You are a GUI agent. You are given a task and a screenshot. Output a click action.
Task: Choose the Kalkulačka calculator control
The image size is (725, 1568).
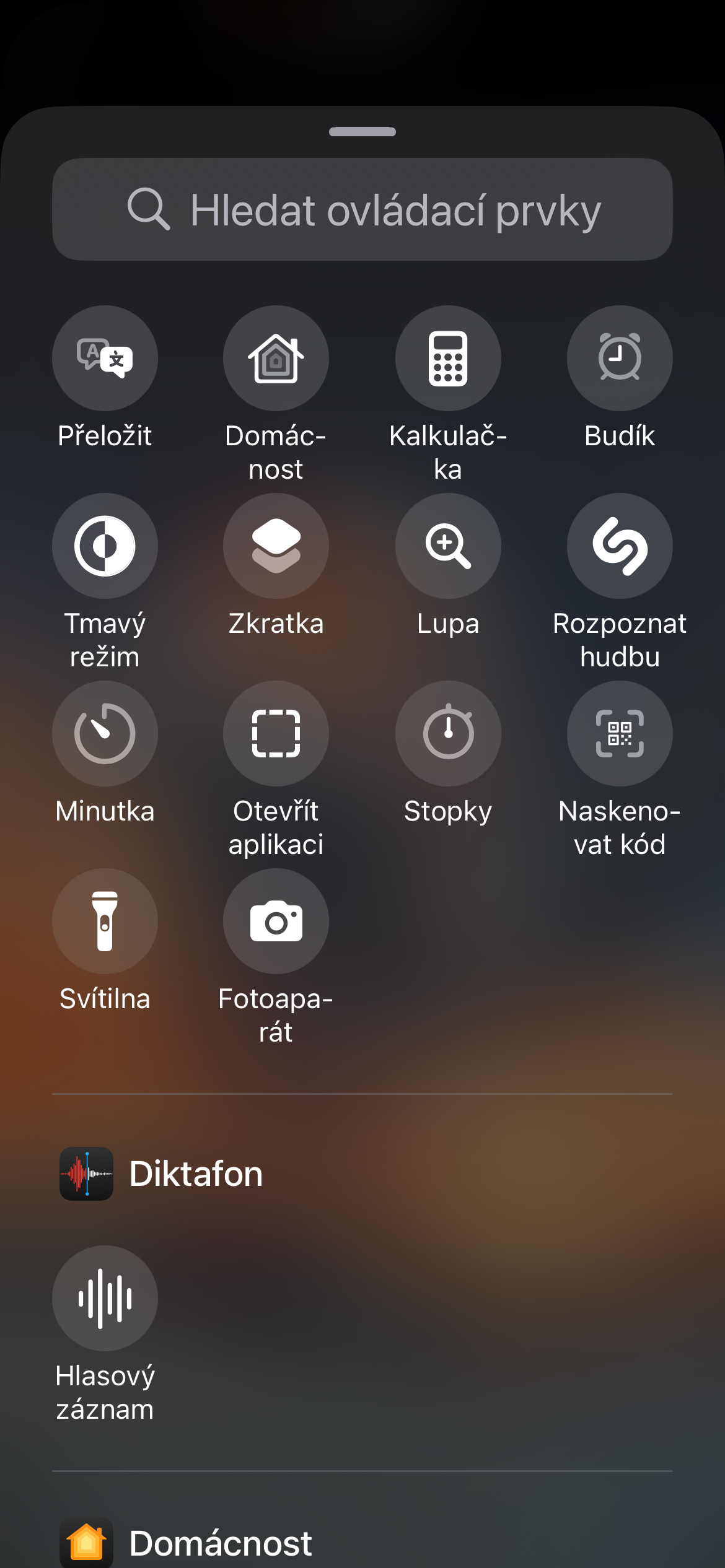click(x=448, y=359)
